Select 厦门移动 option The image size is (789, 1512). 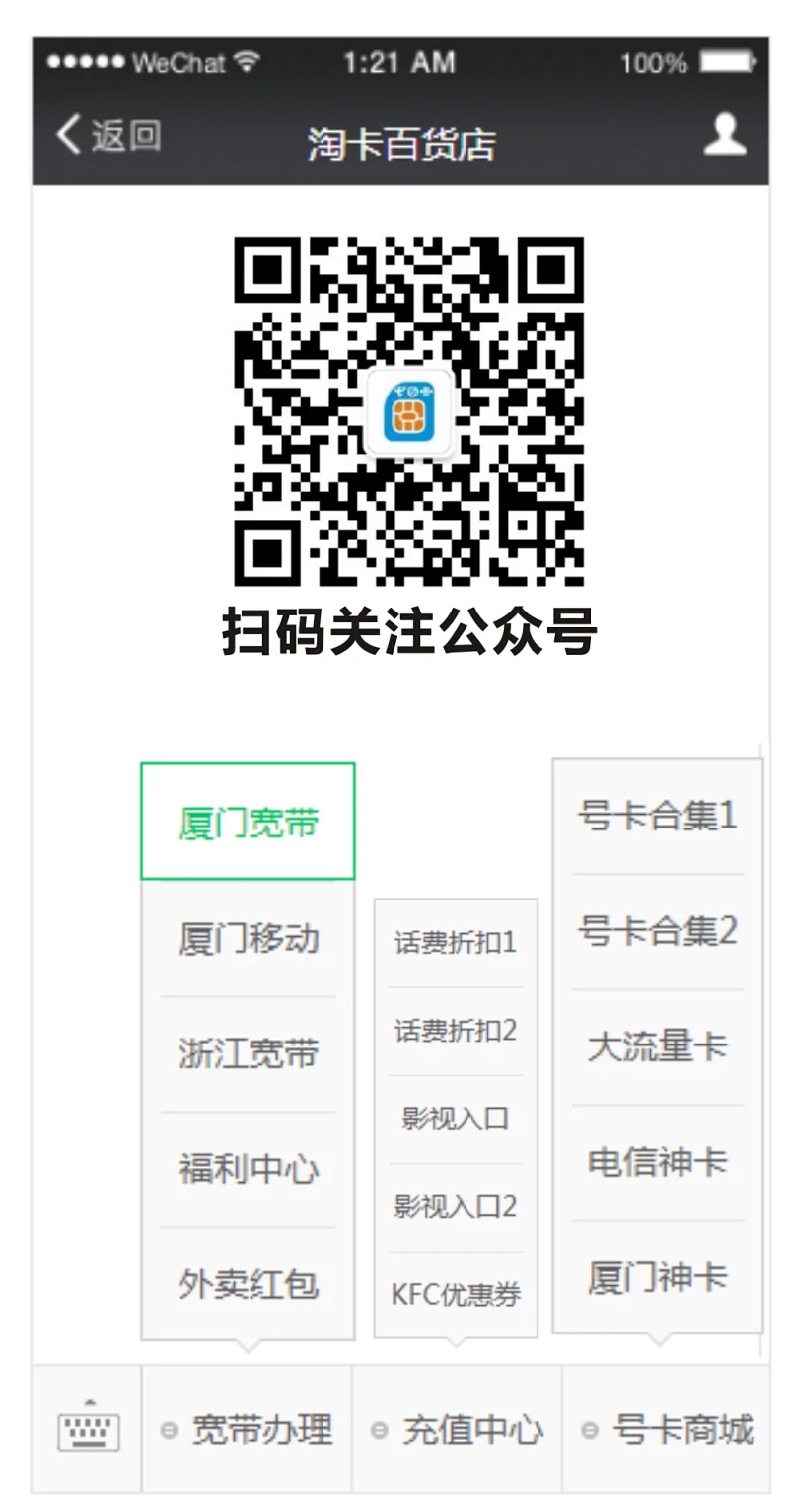(x=248, y=938)
